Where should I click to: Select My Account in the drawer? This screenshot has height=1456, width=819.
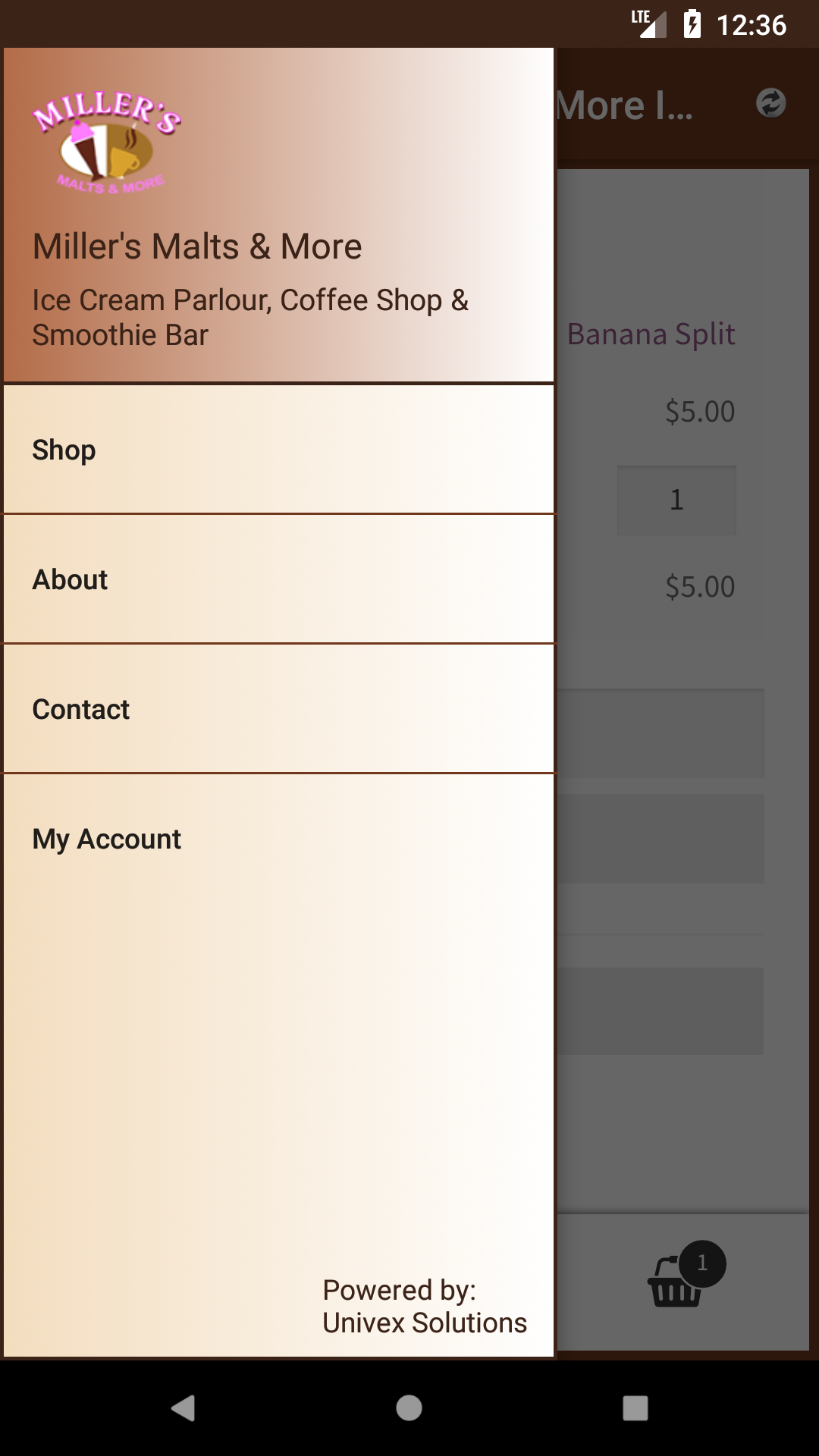point(278,839)
